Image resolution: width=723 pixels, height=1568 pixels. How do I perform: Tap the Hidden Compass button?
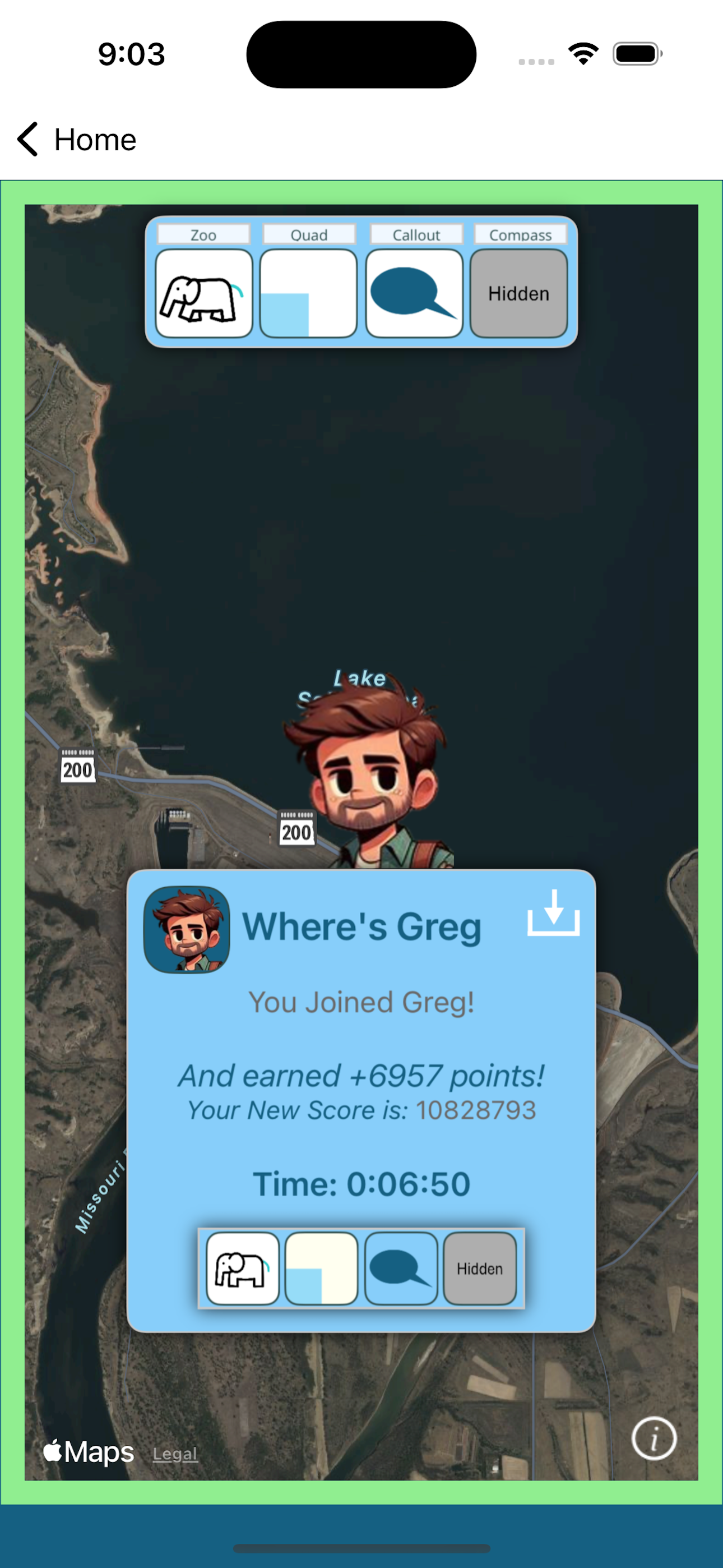tap(519, 293)
